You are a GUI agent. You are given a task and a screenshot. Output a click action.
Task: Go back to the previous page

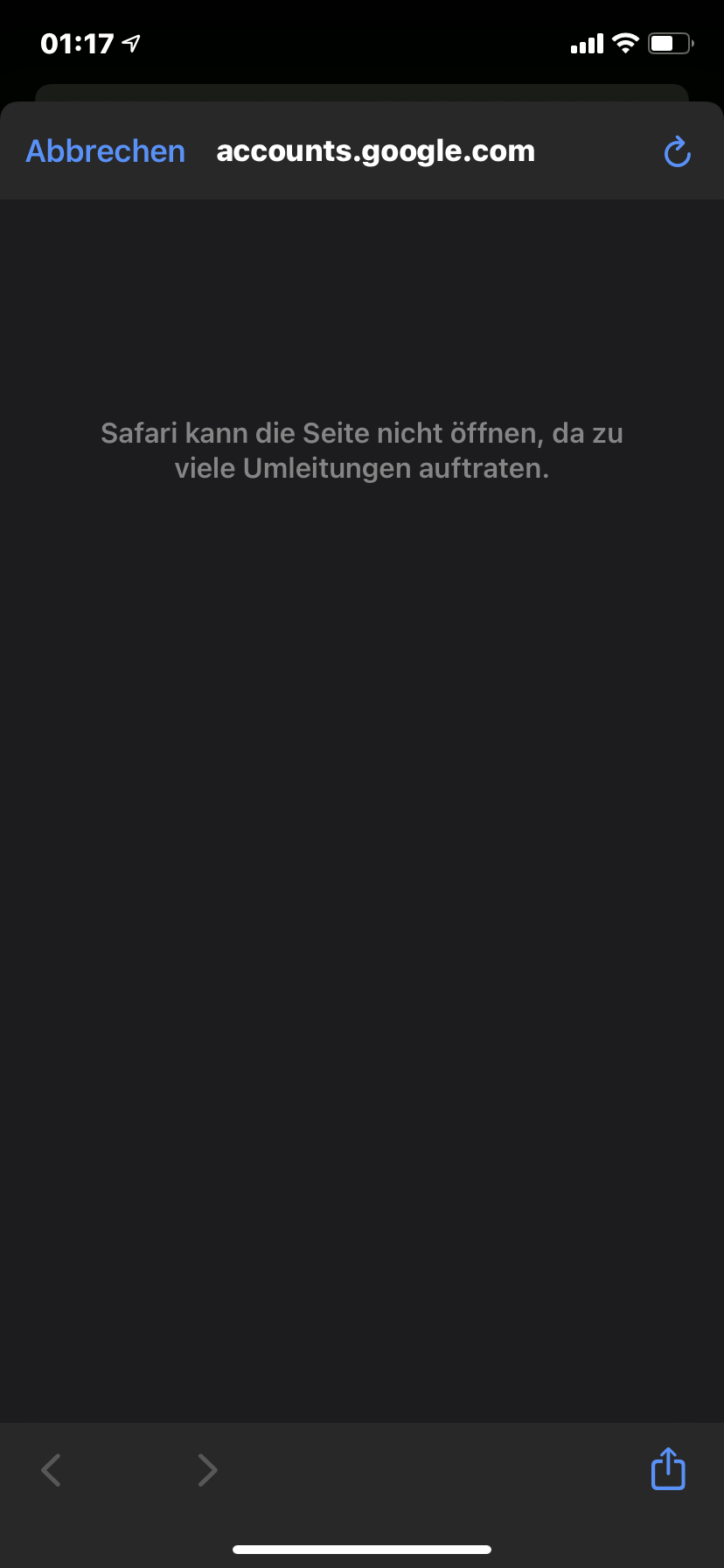tap(52, 1470)
